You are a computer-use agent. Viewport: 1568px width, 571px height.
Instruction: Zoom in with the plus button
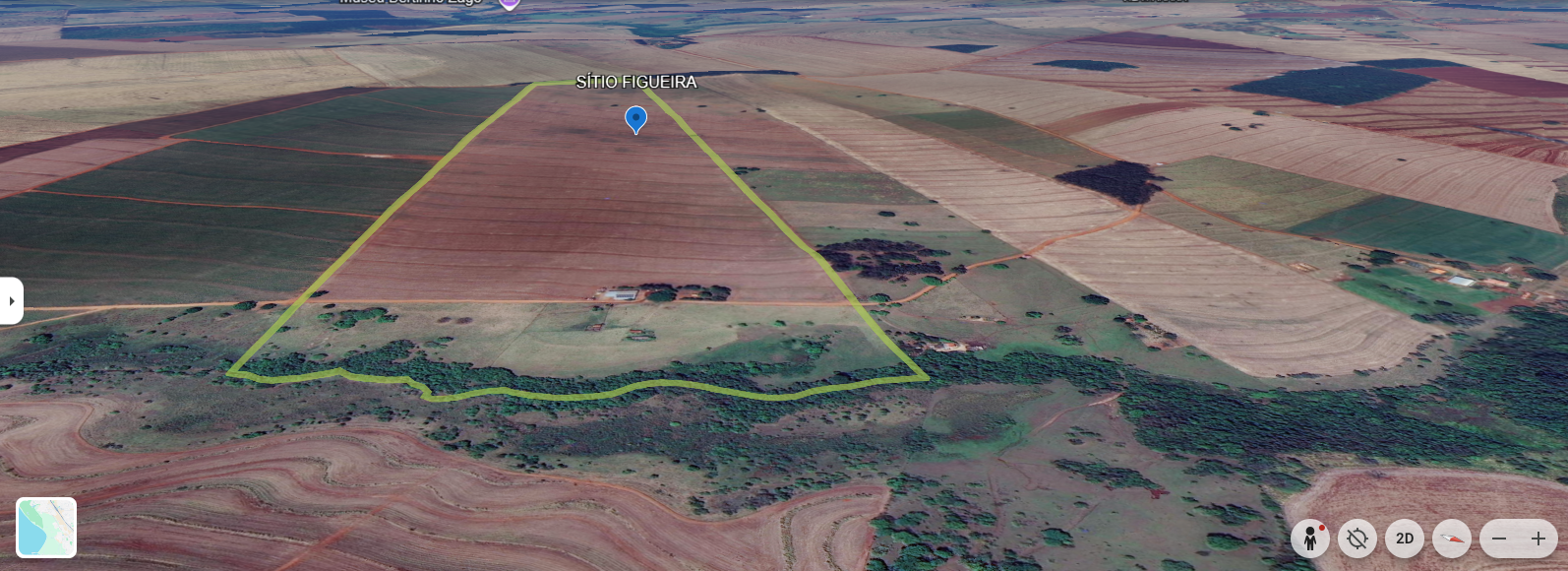[x=1538, y=539]
